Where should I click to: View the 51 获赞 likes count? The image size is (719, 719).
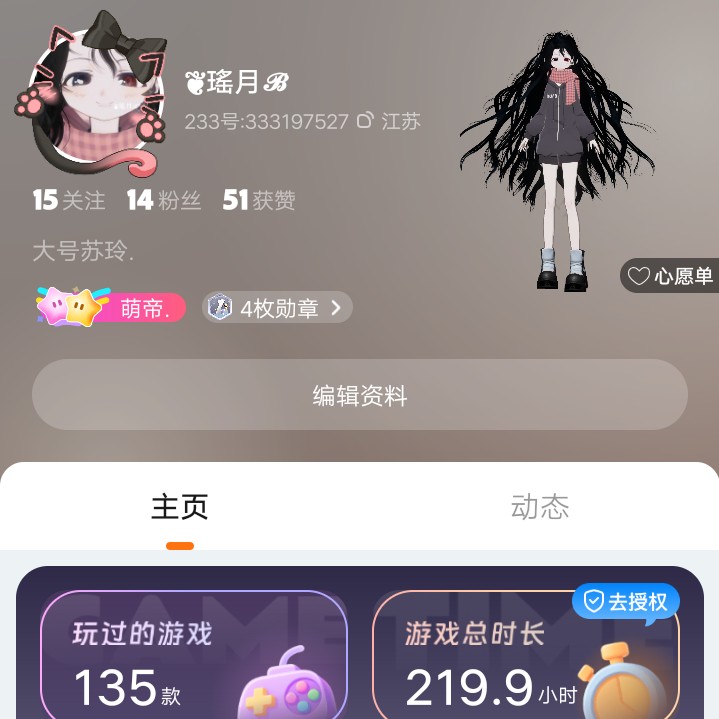tap(259, 200)
